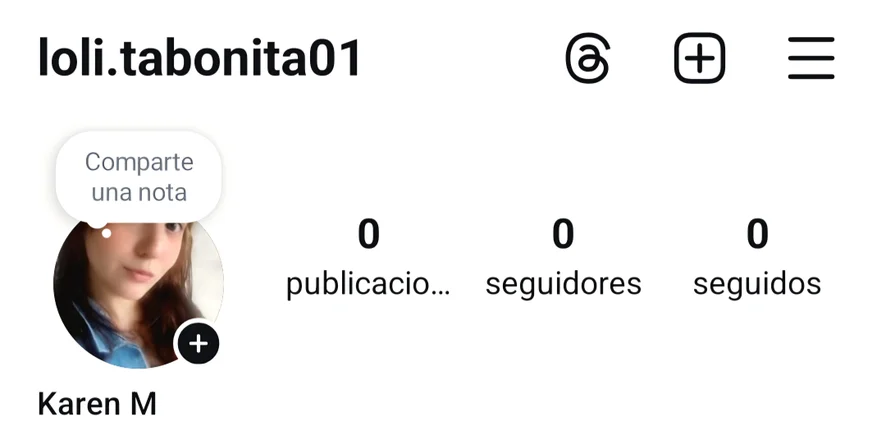Open the publicaciones count
The height and width of the screenshot is (427, 886).
coord(368,258)
